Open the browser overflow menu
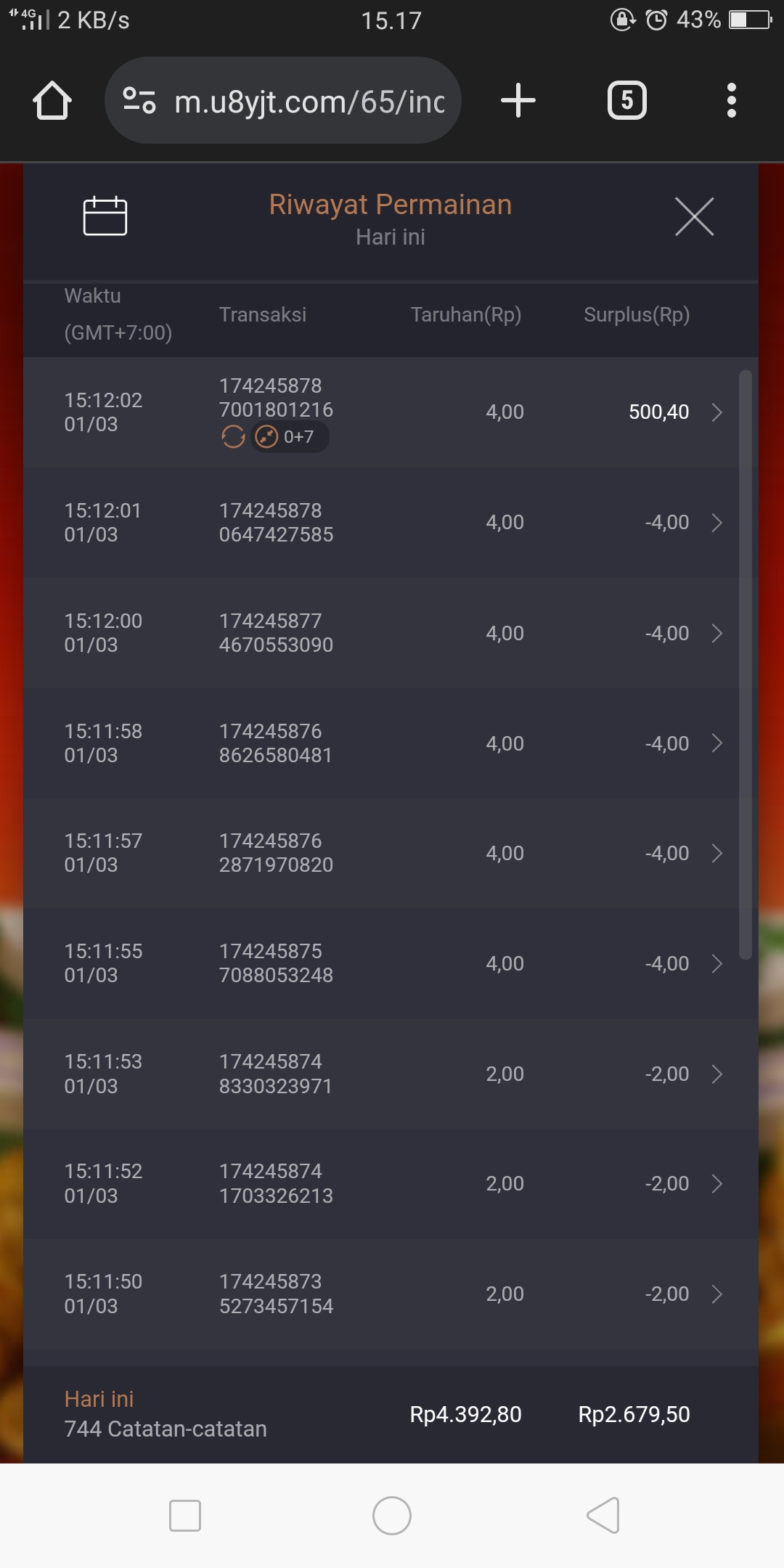 coord(731,100)
